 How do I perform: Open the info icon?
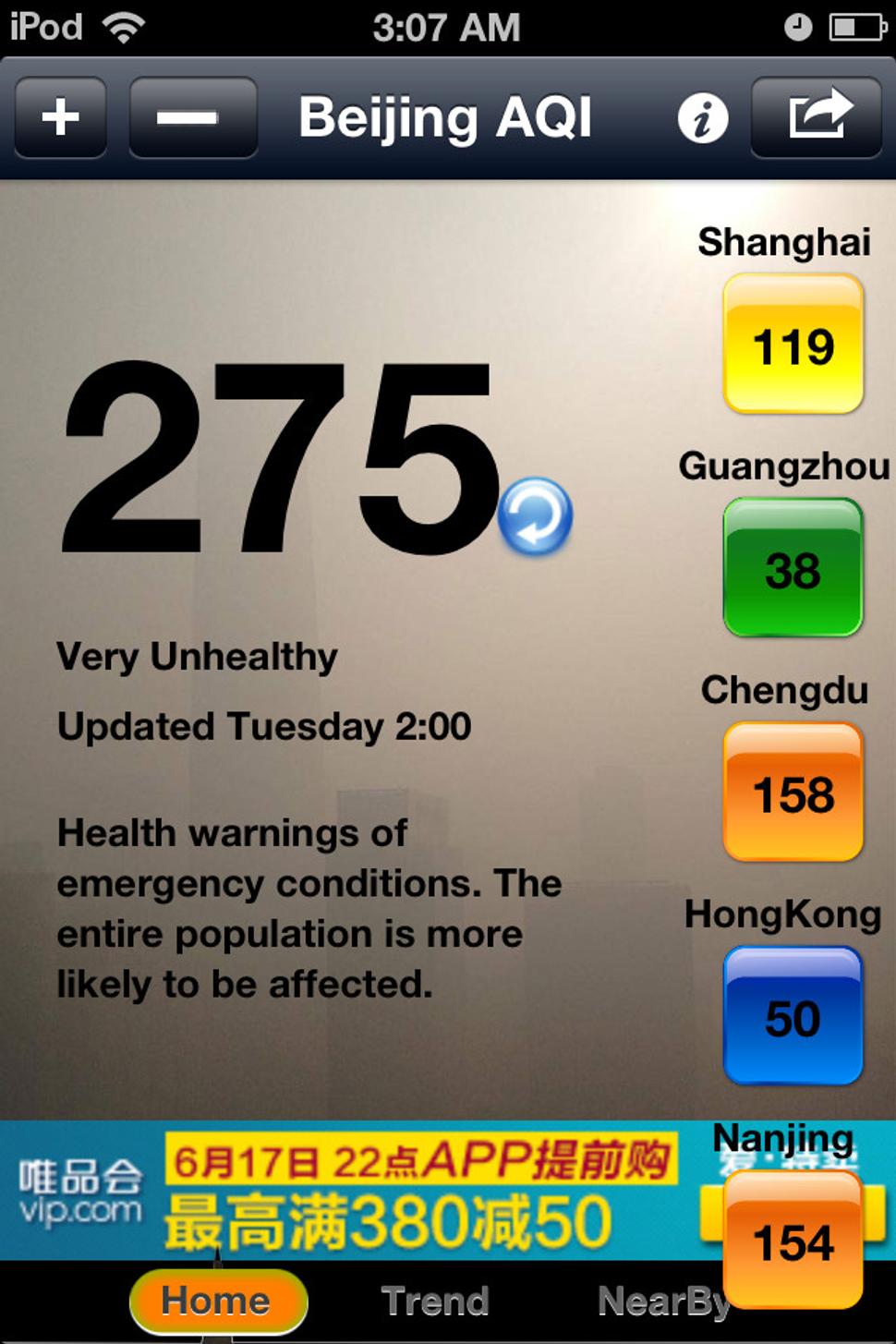(702, 119)
